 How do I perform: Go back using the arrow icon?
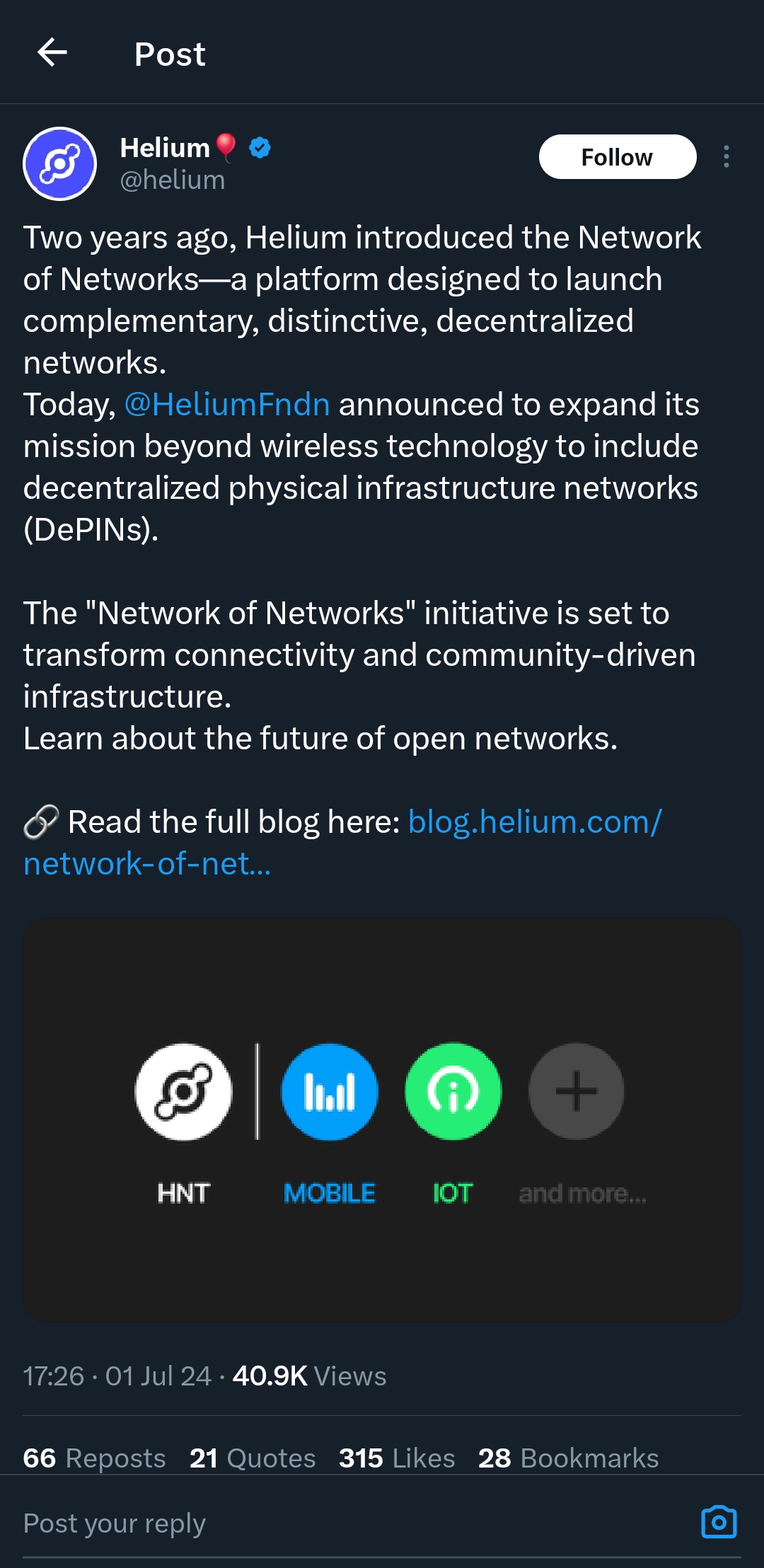52,53
